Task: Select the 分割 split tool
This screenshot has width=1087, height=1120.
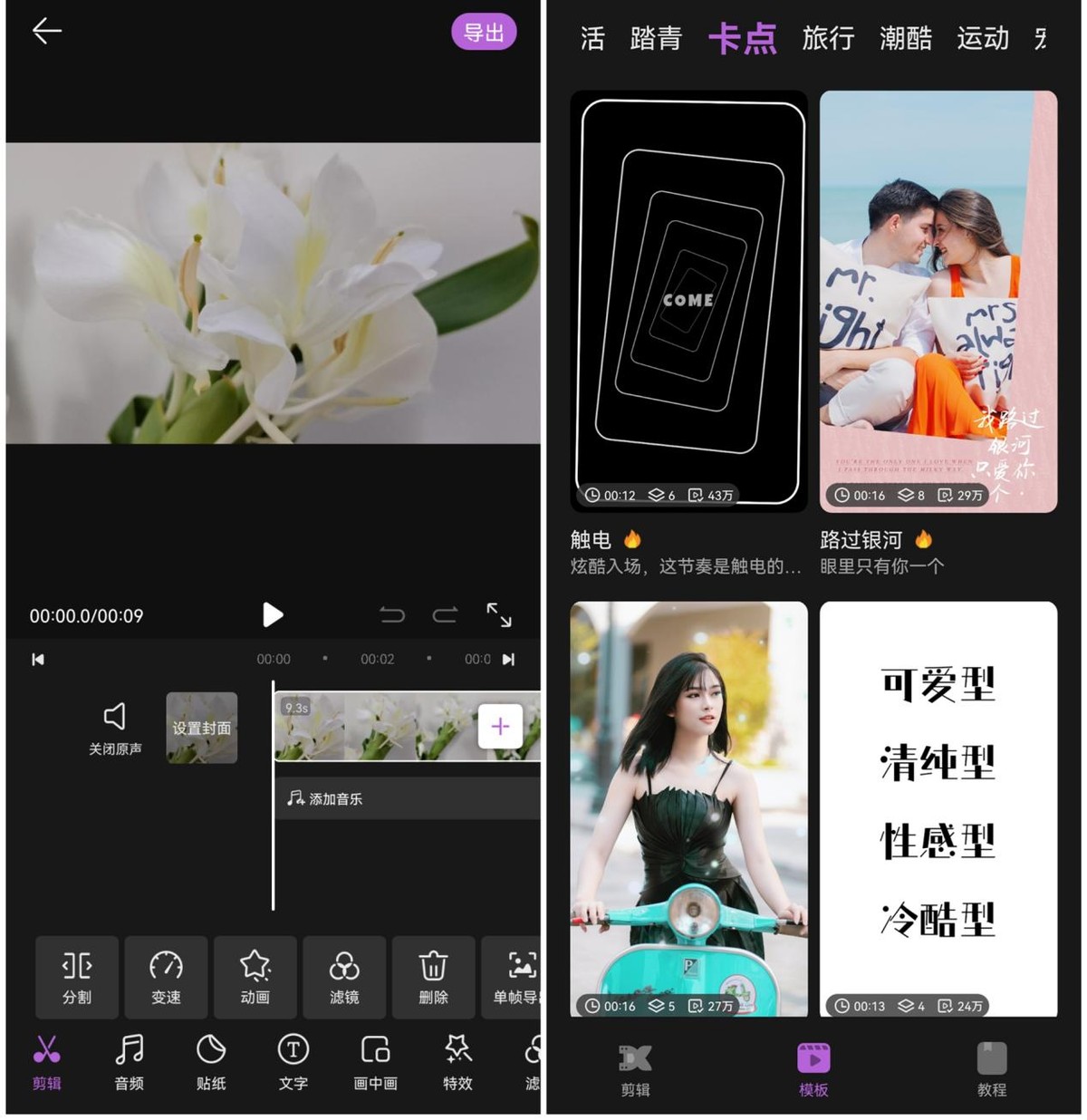Action: (x=77, y=977)
